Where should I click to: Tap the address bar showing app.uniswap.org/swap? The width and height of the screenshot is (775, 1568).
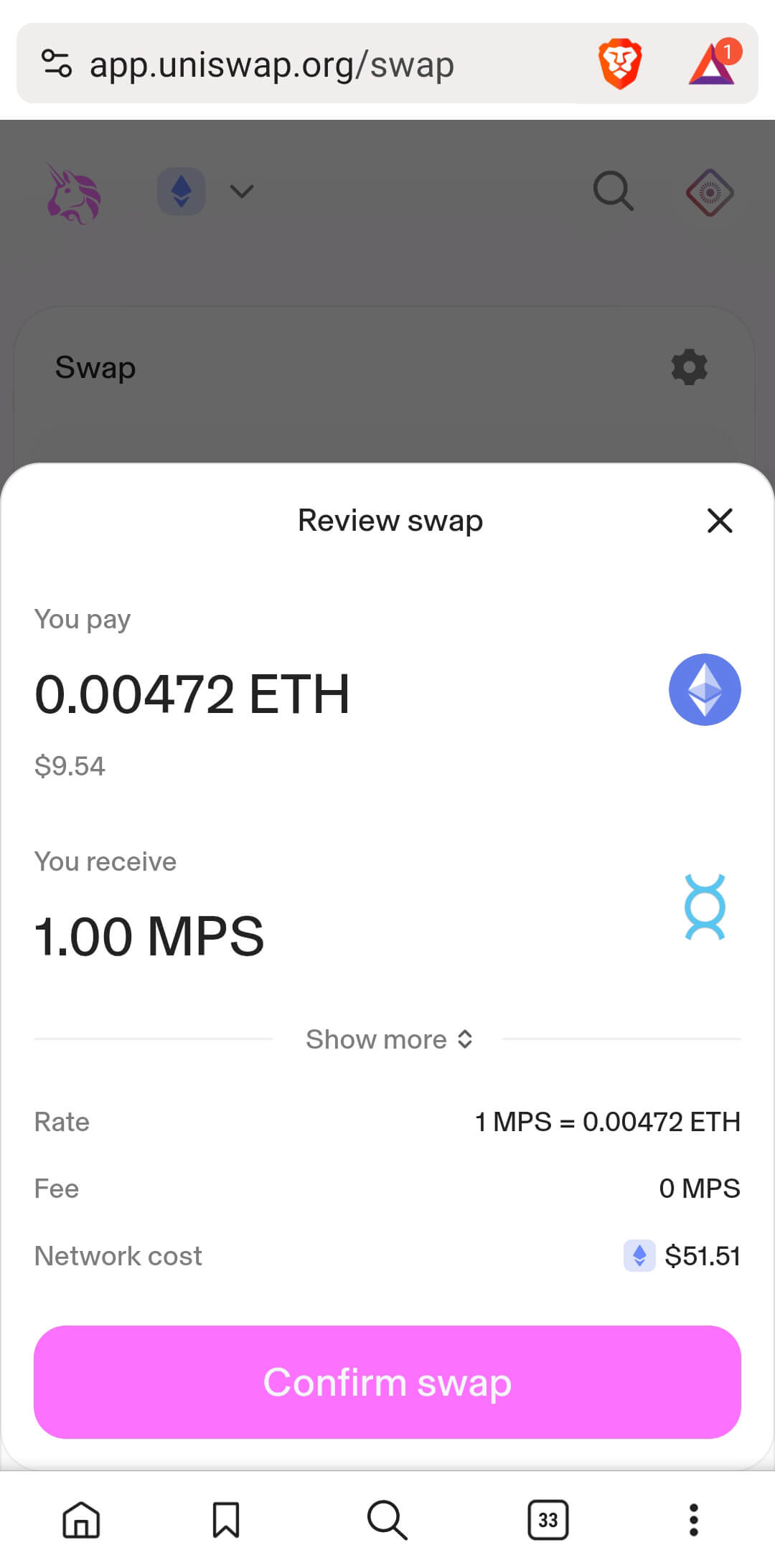coord(273,63)
